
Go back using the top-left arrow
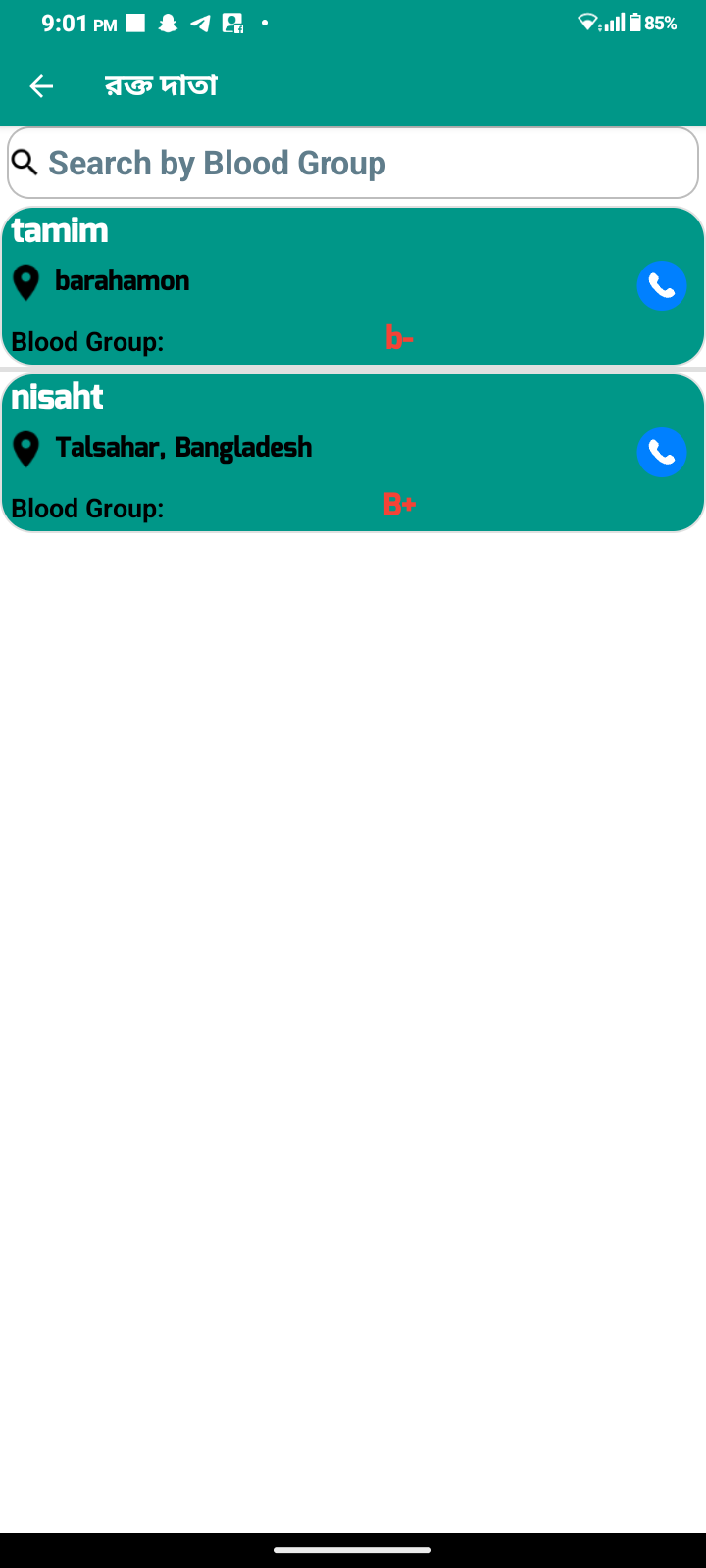click(x=41, y=86)
